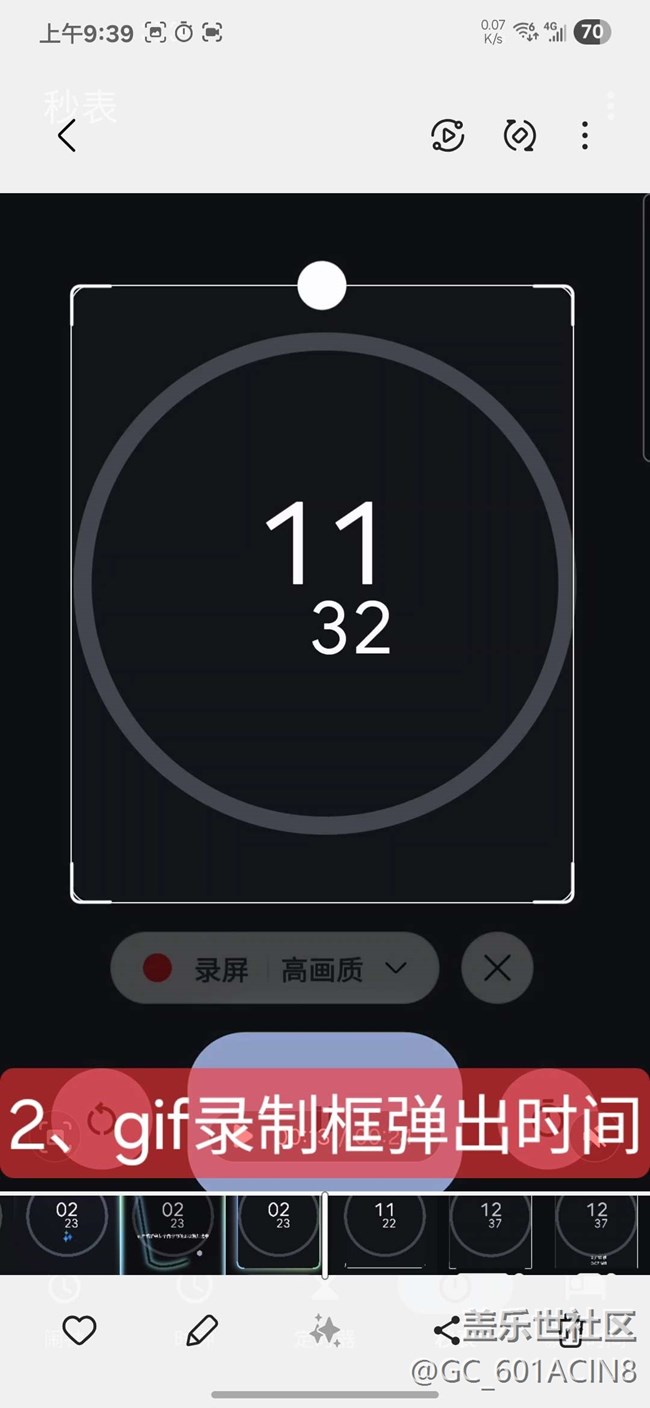Open the sparkle AI effects tool
Screen dimensions: 650x1408
click(x=325, y=1331)
